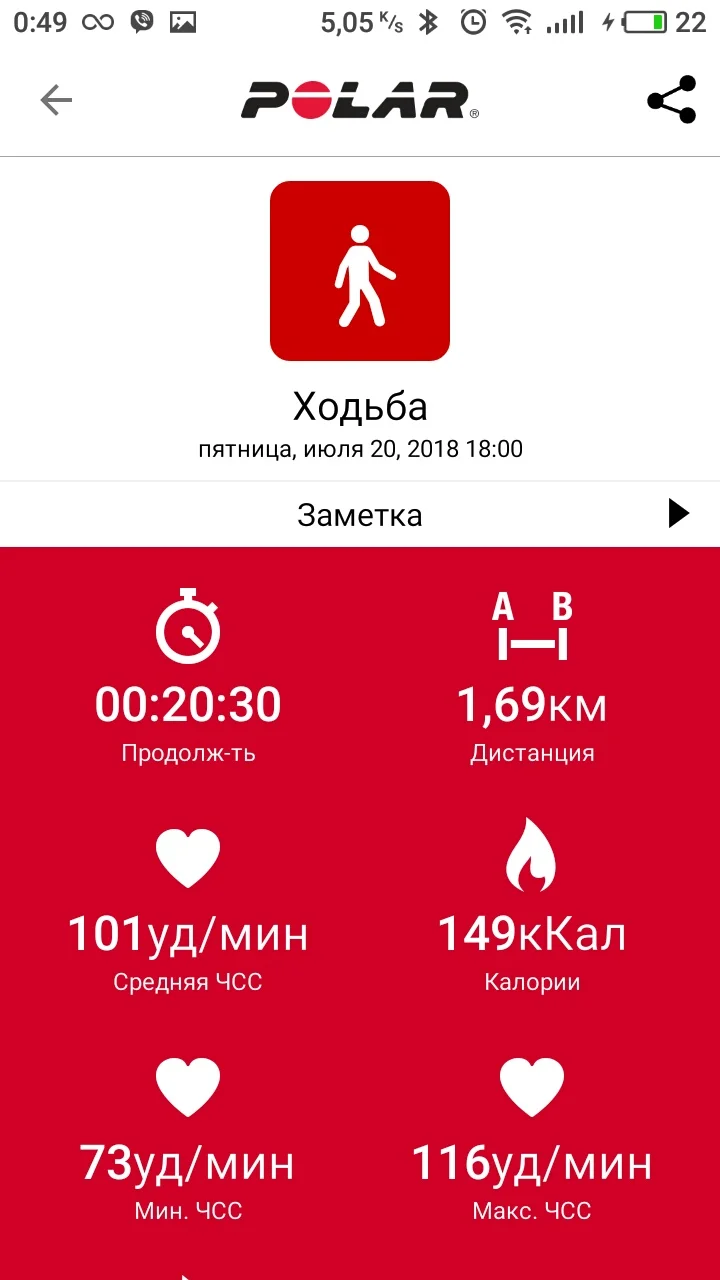This screenshot has height=1280, width=720.
Task: Share this walking session
Action: click(671, 100)
